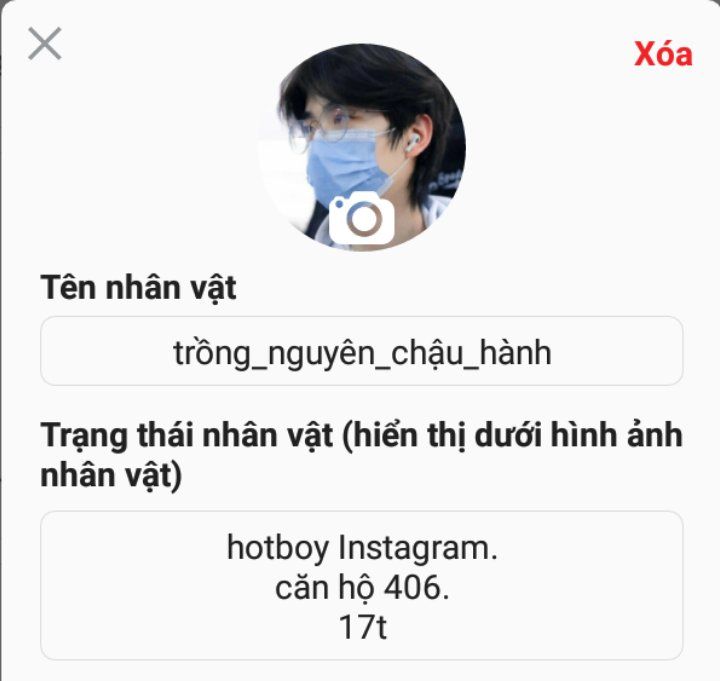The height and width of the screenshot is (681, 720).
Task: Change the character avatar photo
Action: coord(361,218)
